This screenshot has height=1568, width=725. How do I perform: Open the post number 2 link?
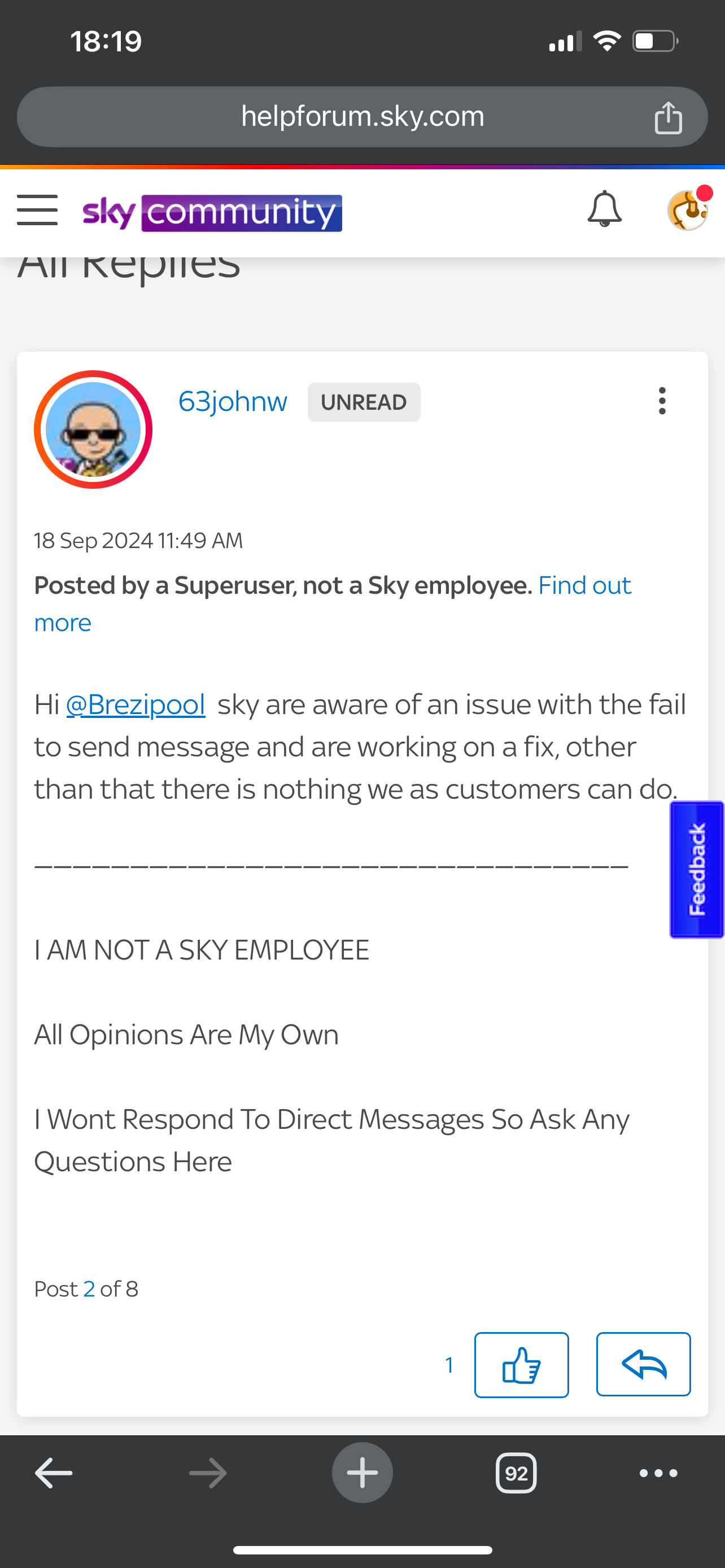pyautogui.click(x=89, y=1289)
